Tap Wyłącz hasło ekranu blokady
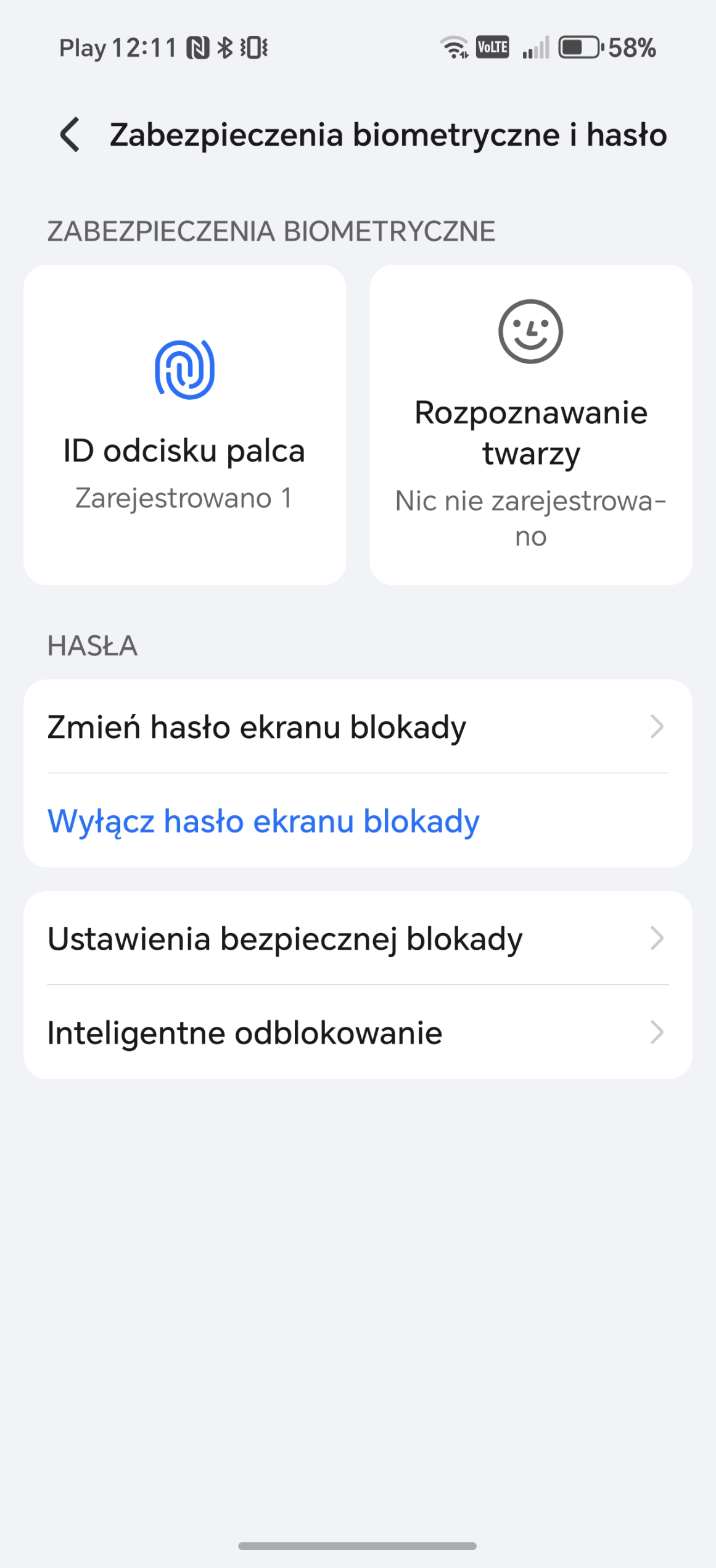The width and height of the screenshot is (716, 1568). tap(264, 821)
